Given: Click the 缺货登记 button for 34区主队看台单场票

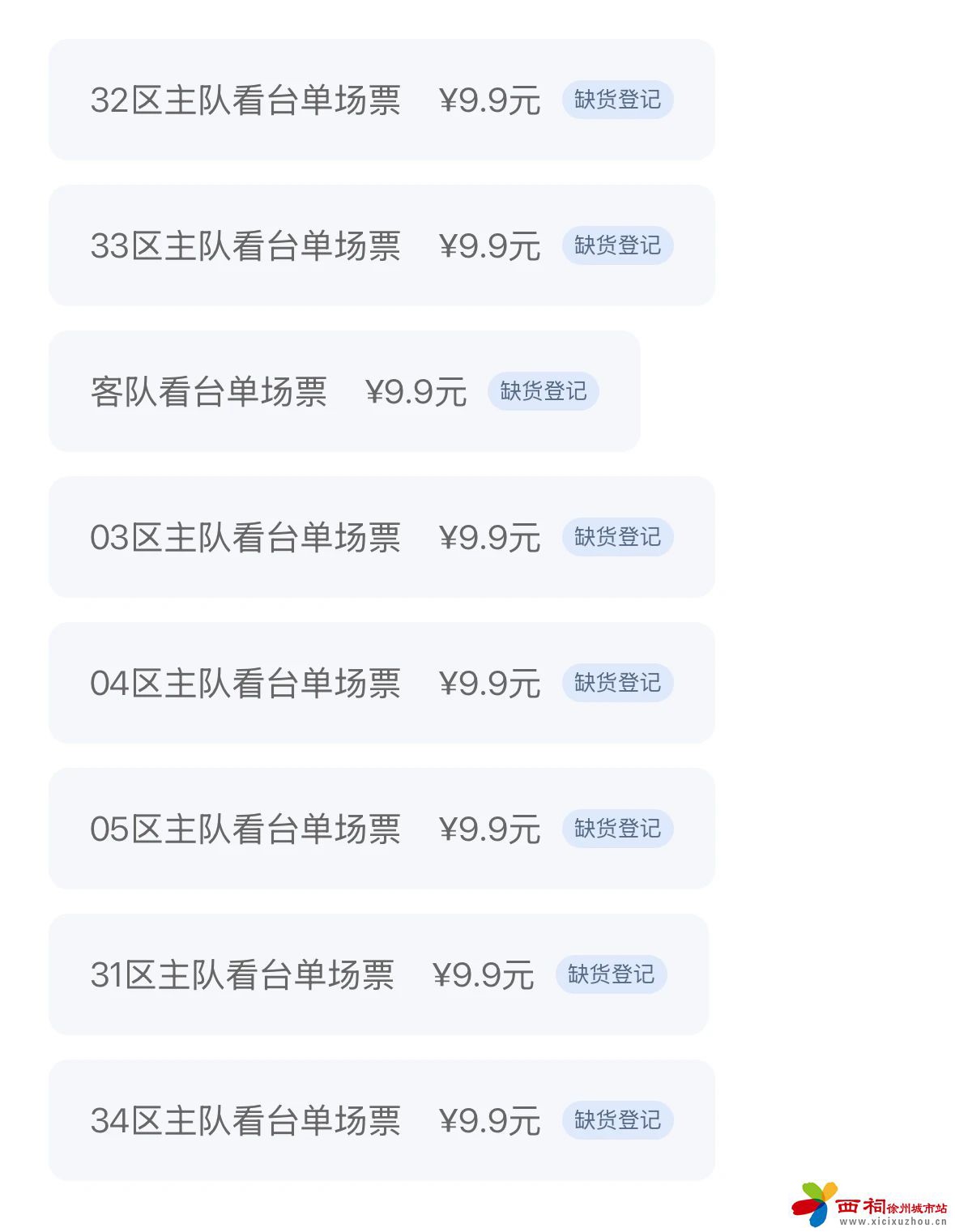Looking at the screenshot, I should tap(616, 1120).
